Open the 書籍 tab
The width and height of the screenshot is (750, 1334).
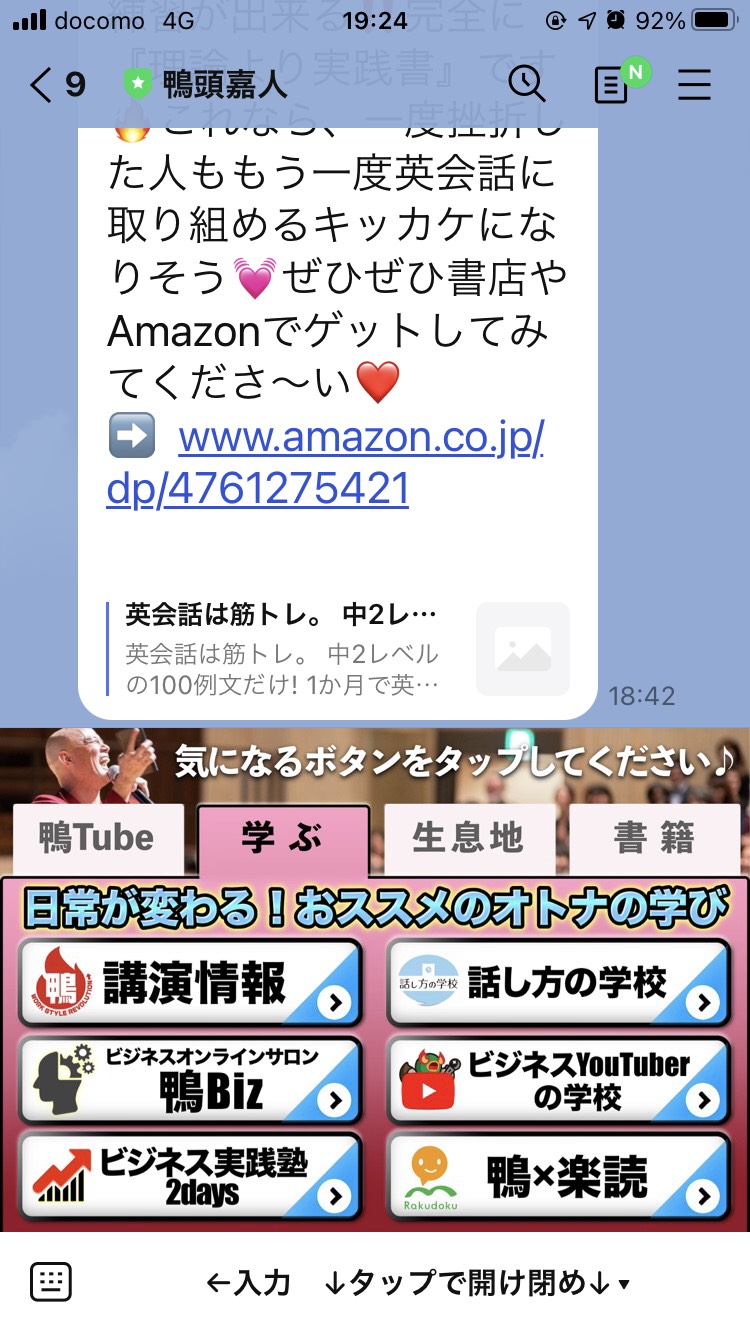[655, 838]
